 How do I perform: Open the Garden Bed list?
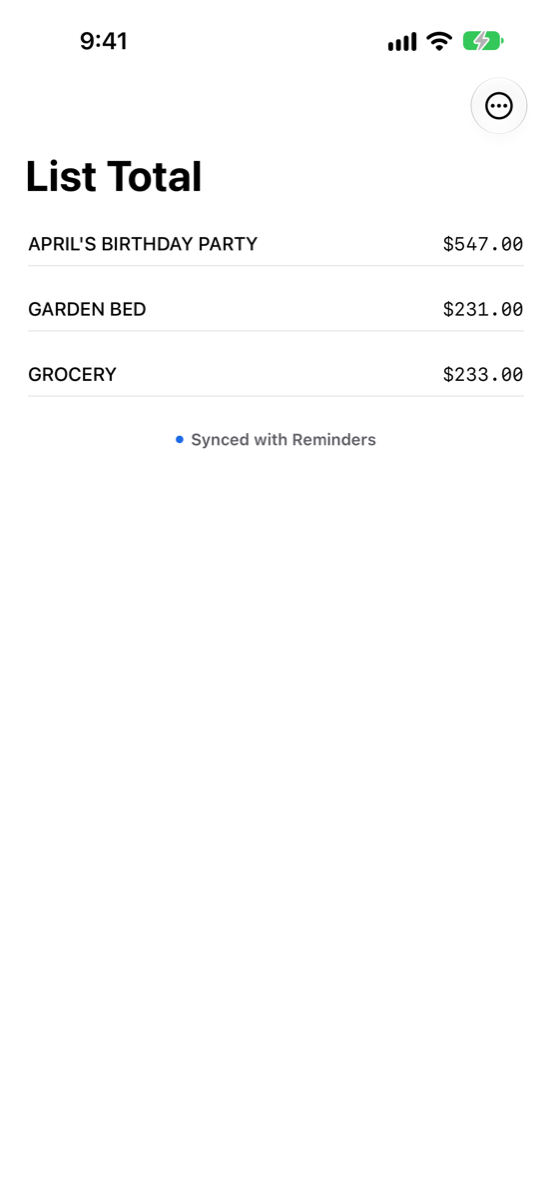tap(276, 309)
